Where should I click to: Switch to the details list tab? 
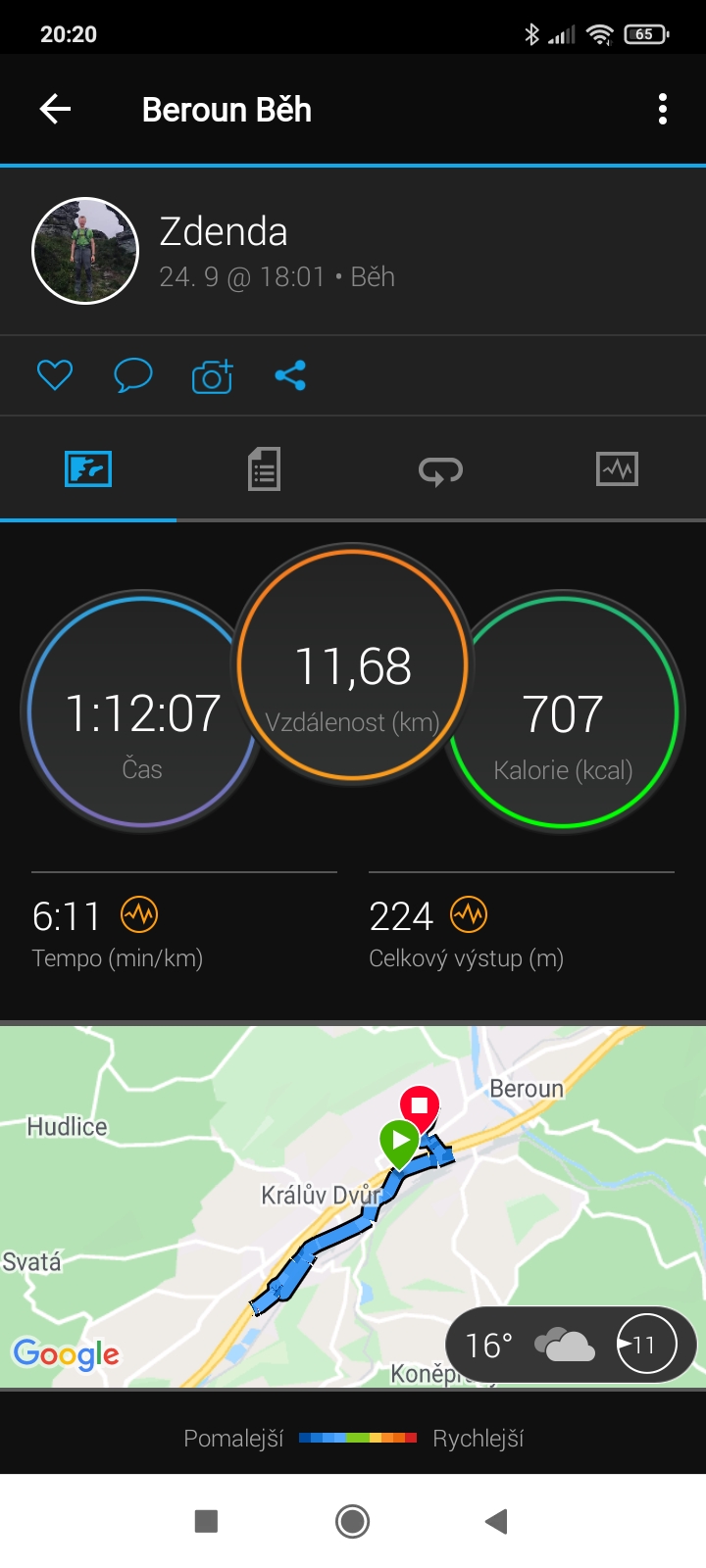264,469
